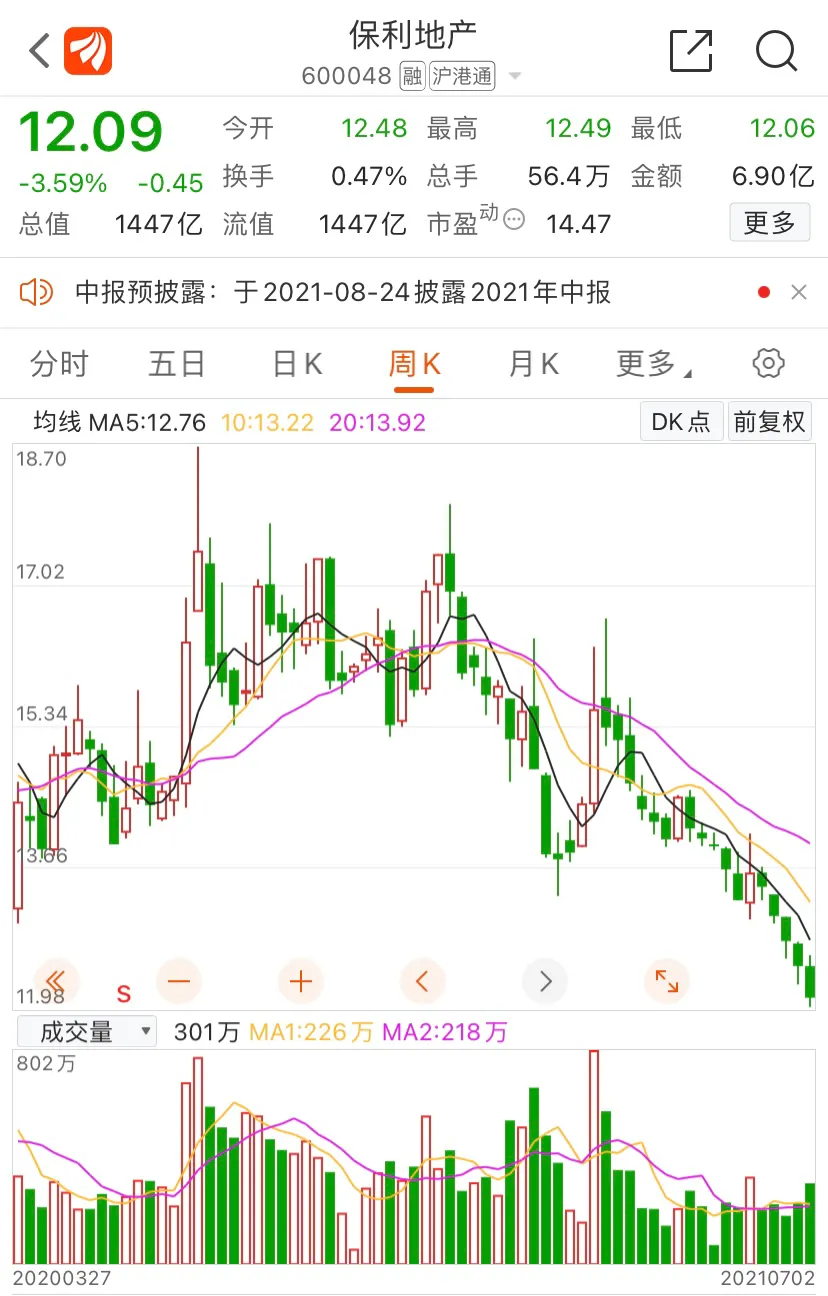Switch to the 分时 chart tab
This screenshot has height=1296, width=828.
[x=59, y=364]
